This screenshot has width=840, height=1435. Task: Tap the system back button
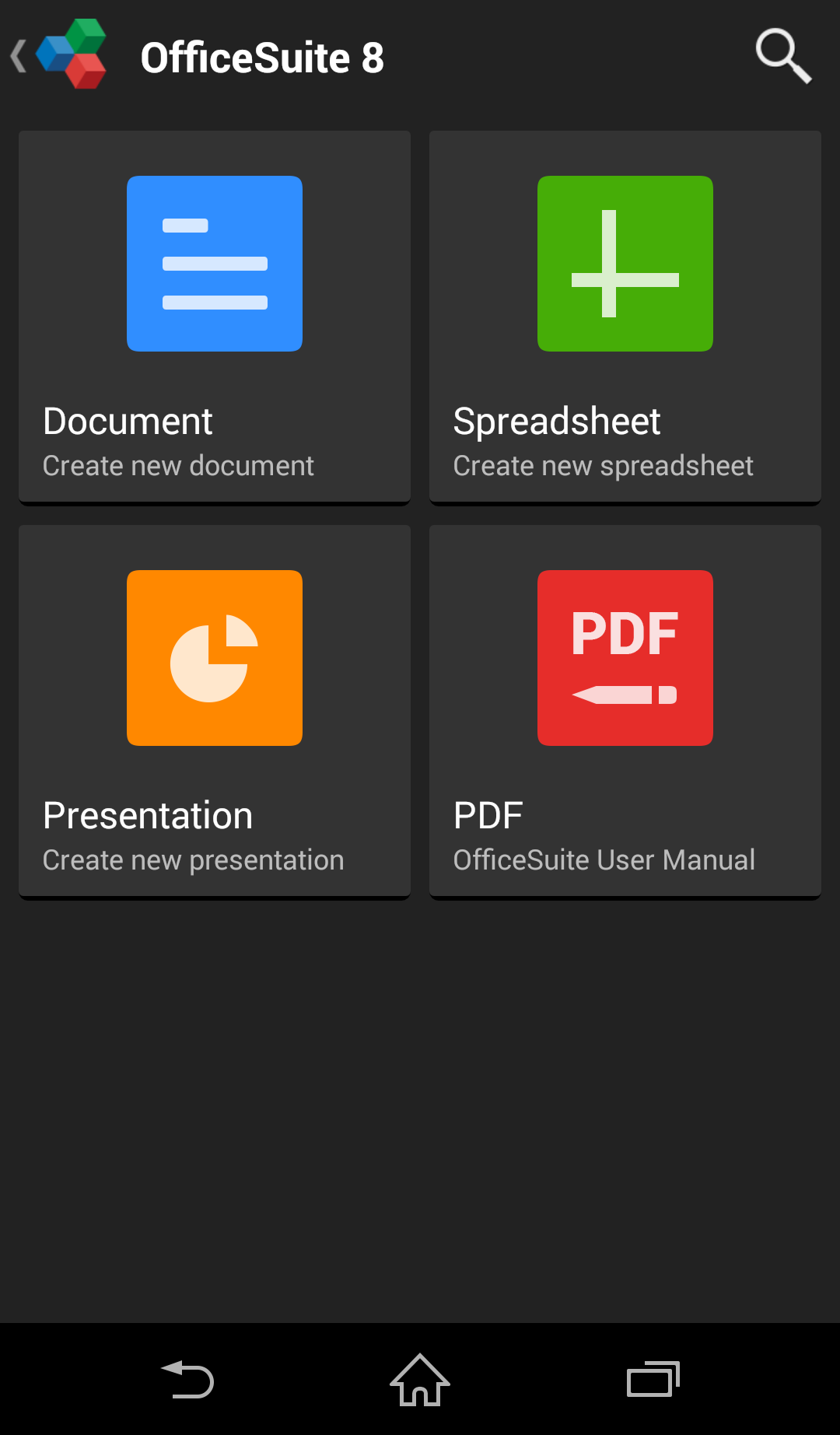[187, 1380]
